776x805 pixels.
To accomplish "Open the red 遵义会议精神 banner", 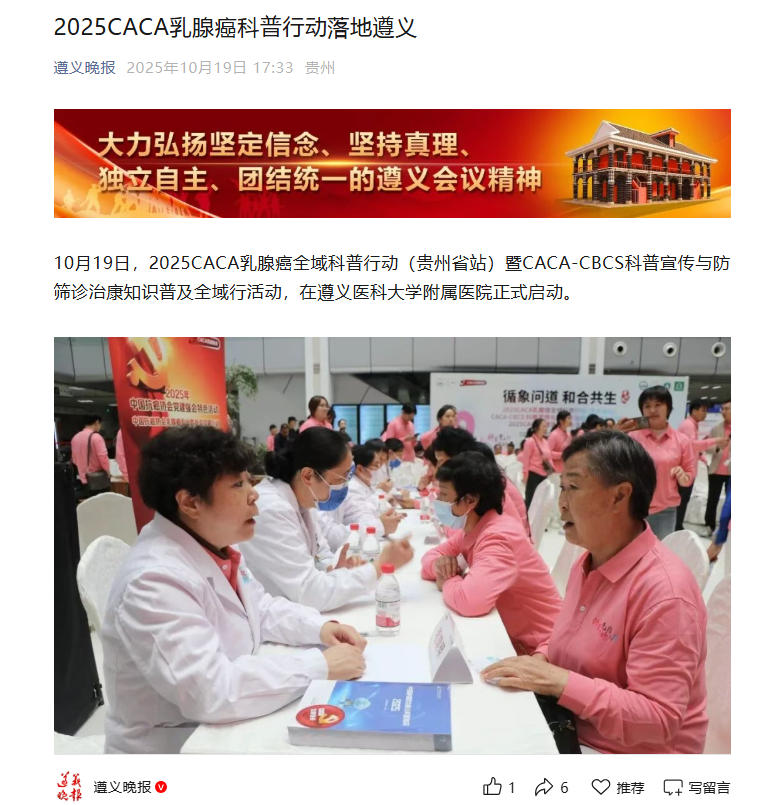I will coord(392,163).
